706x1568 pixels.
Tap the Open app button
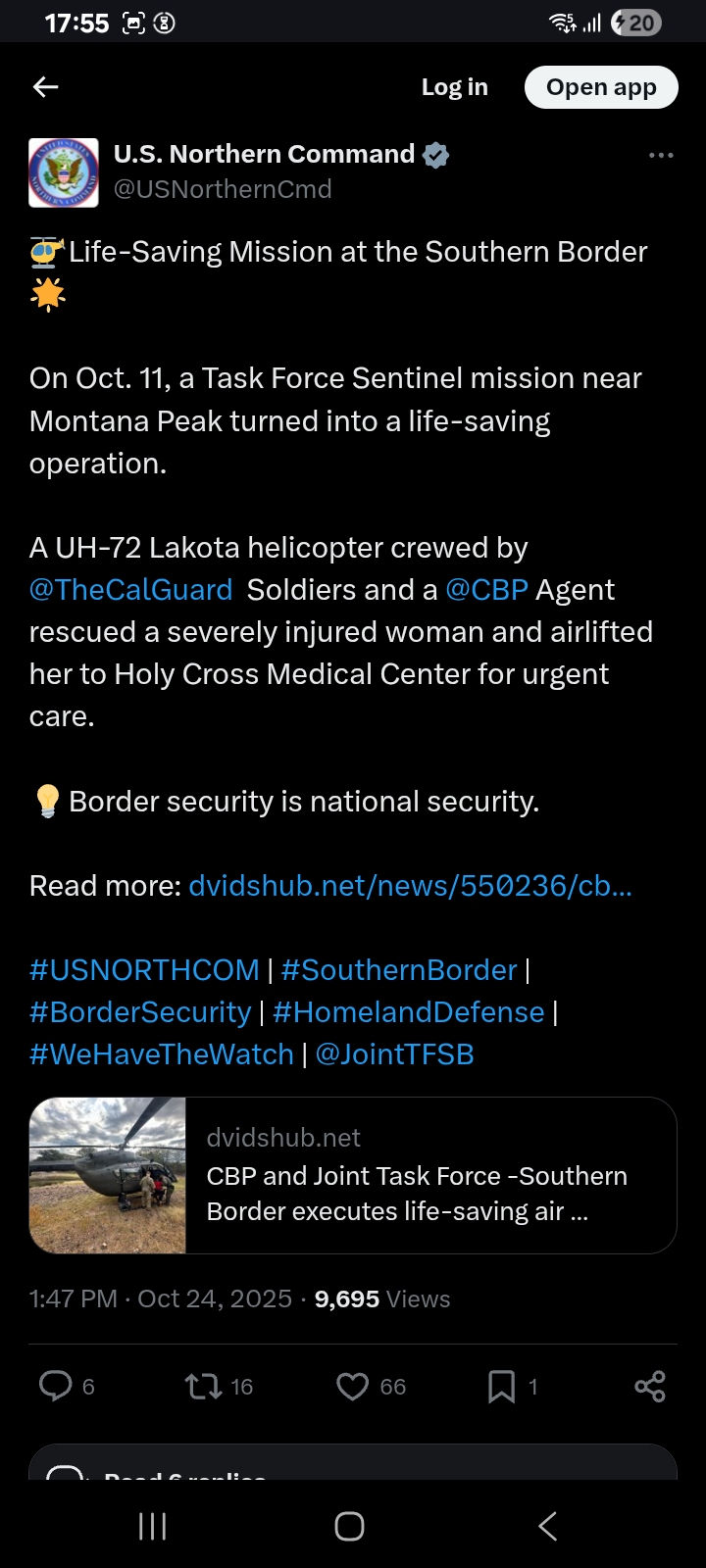tap(600, 87)
